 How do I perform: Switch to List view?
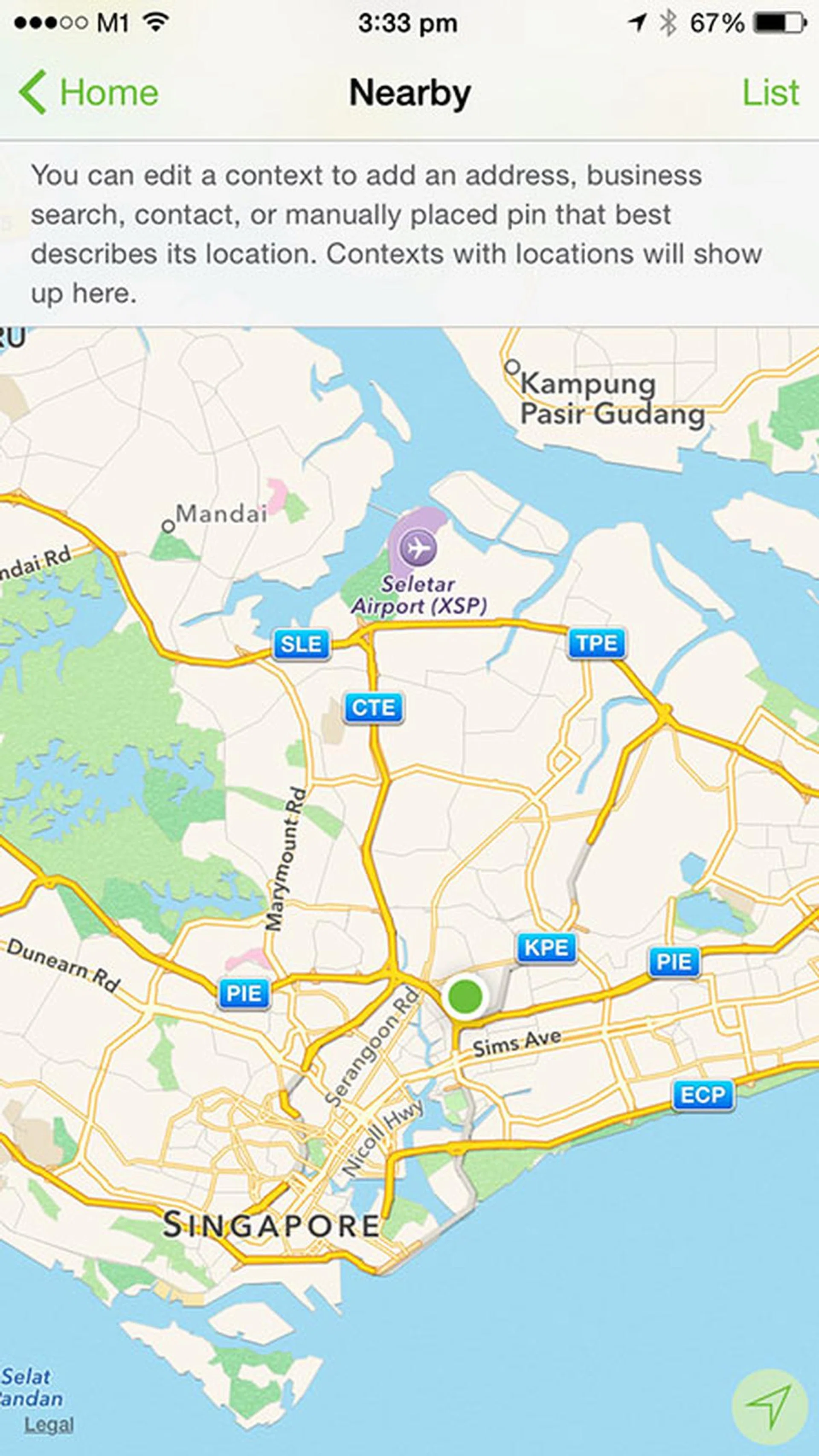(x=770, y=93)
